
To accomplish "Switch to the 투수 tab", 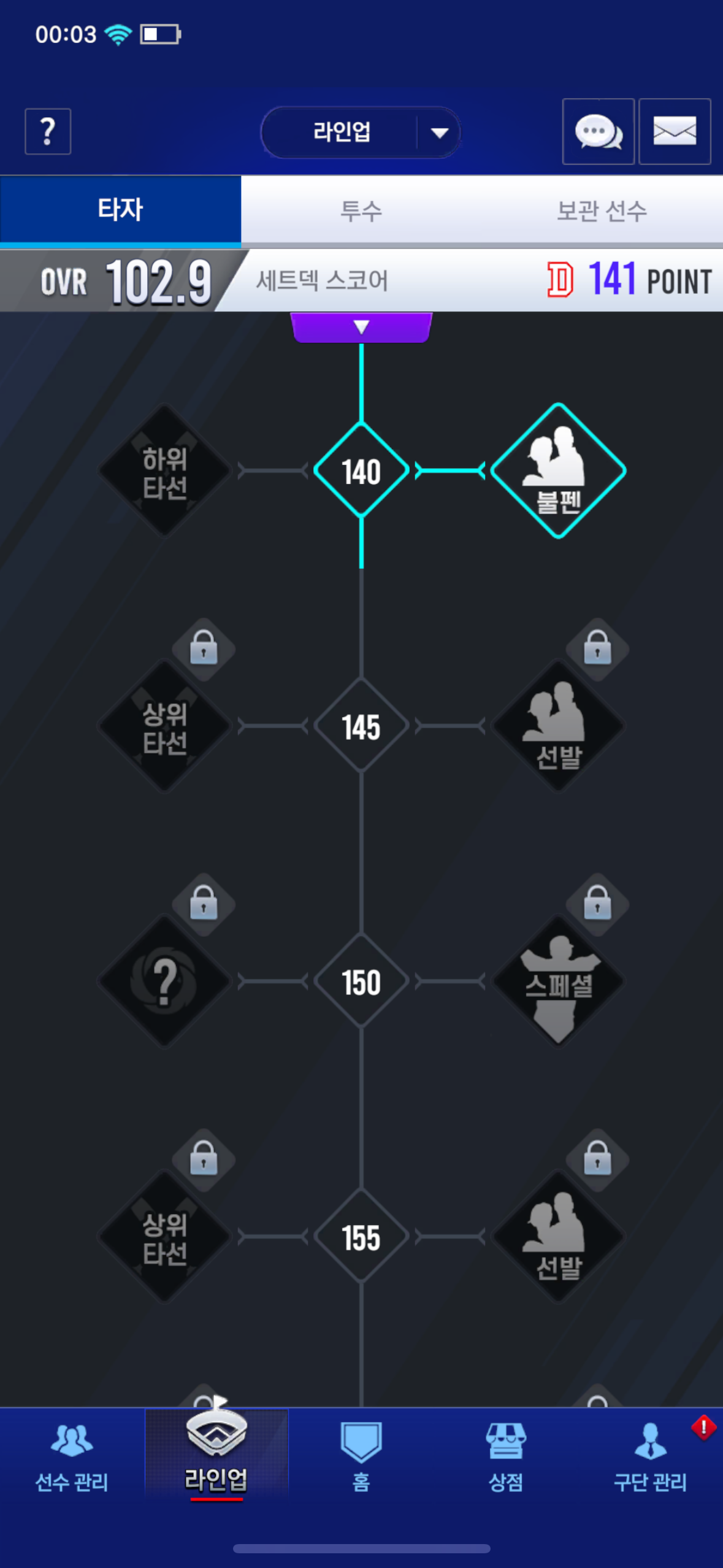I will (361, 211).
